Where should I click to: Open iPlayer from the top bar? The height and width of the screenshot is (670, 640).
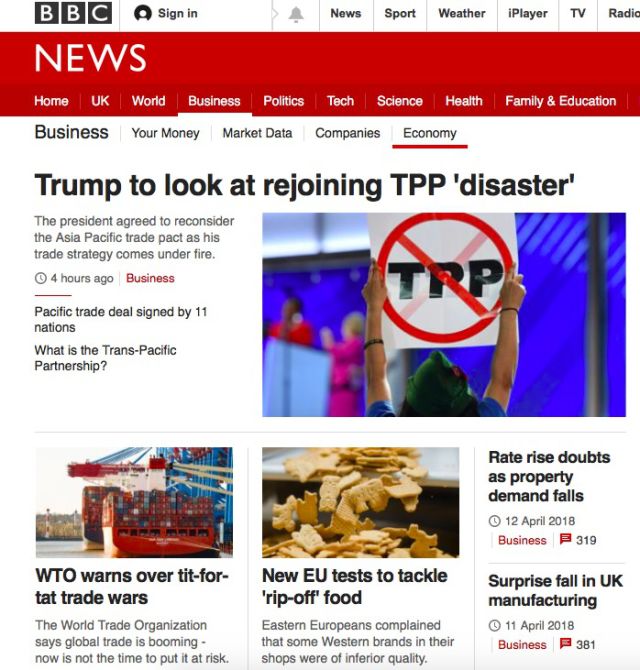(530, 13)
